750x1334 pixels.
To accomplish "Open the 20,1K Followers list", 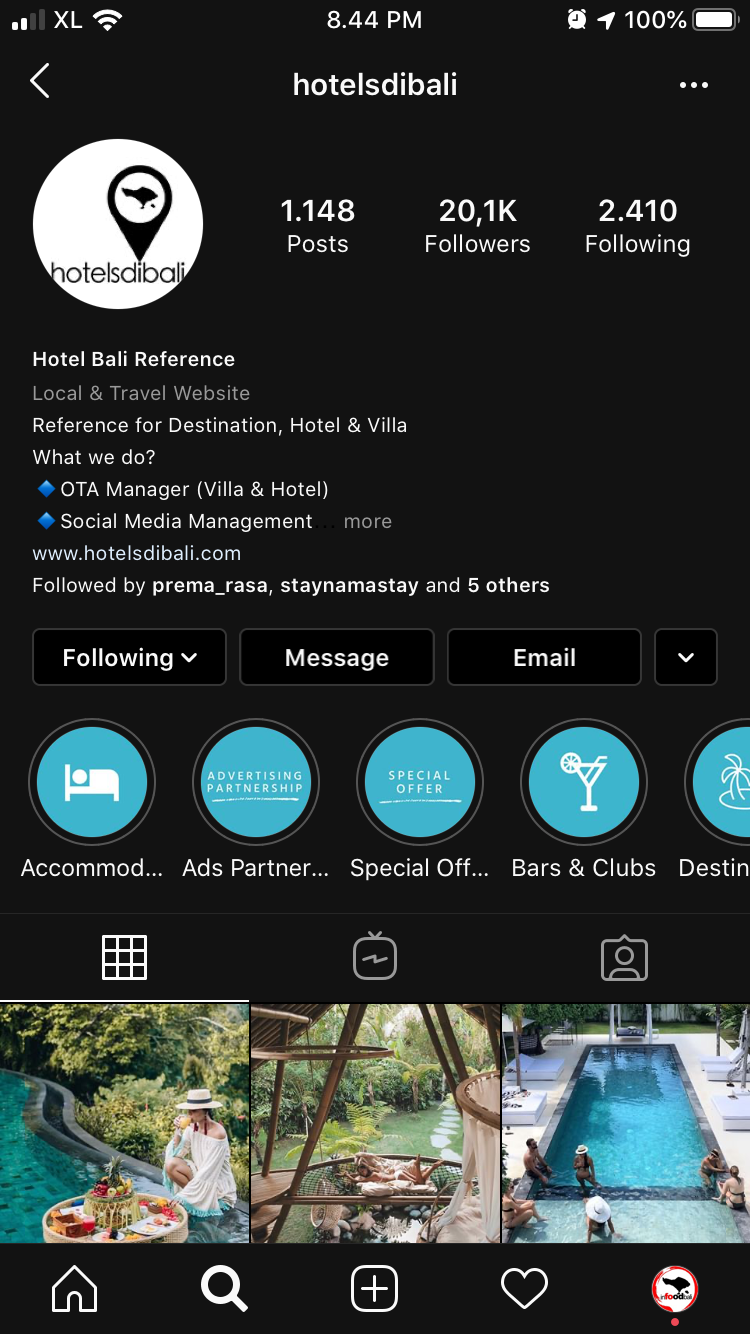I will coord(477,226).
